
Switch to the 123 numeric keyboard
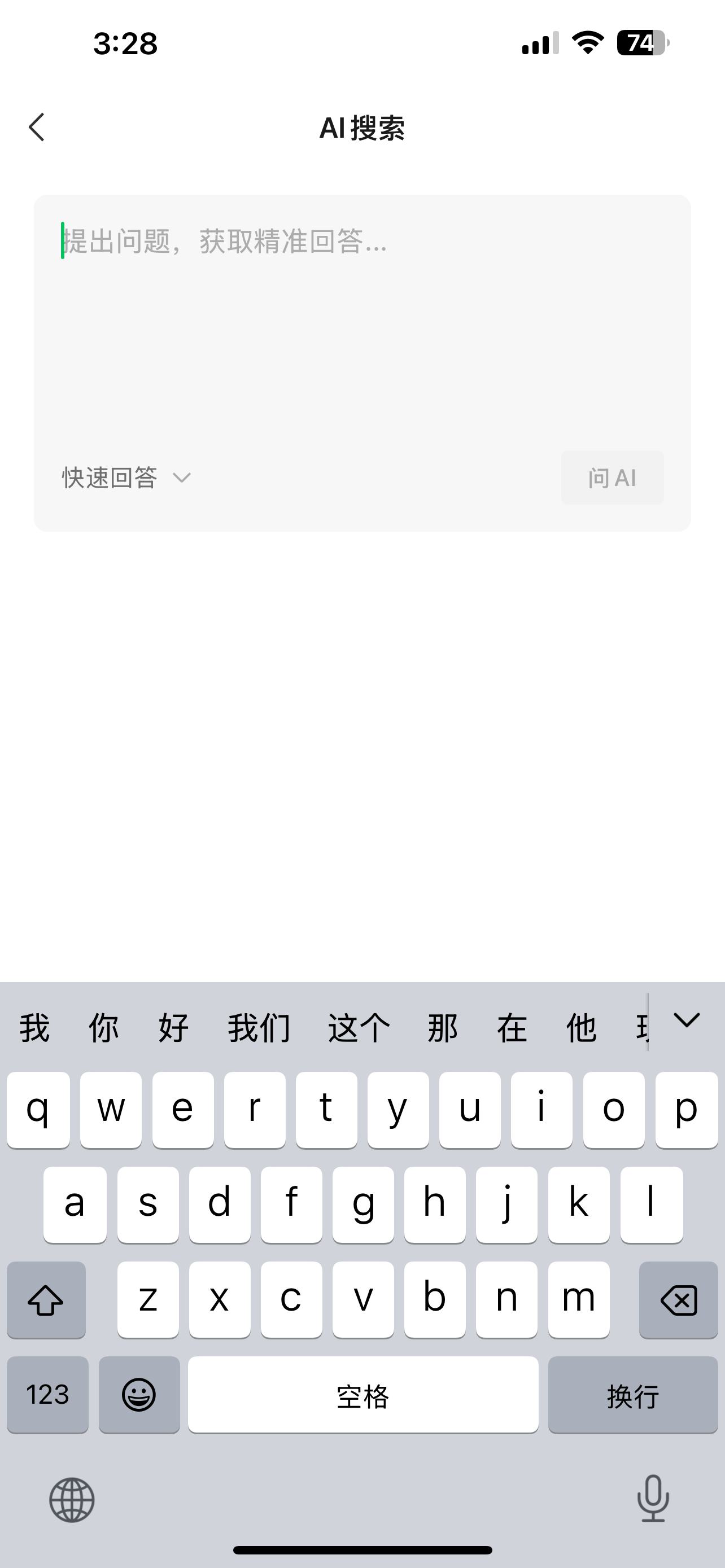coord(47,1395)
